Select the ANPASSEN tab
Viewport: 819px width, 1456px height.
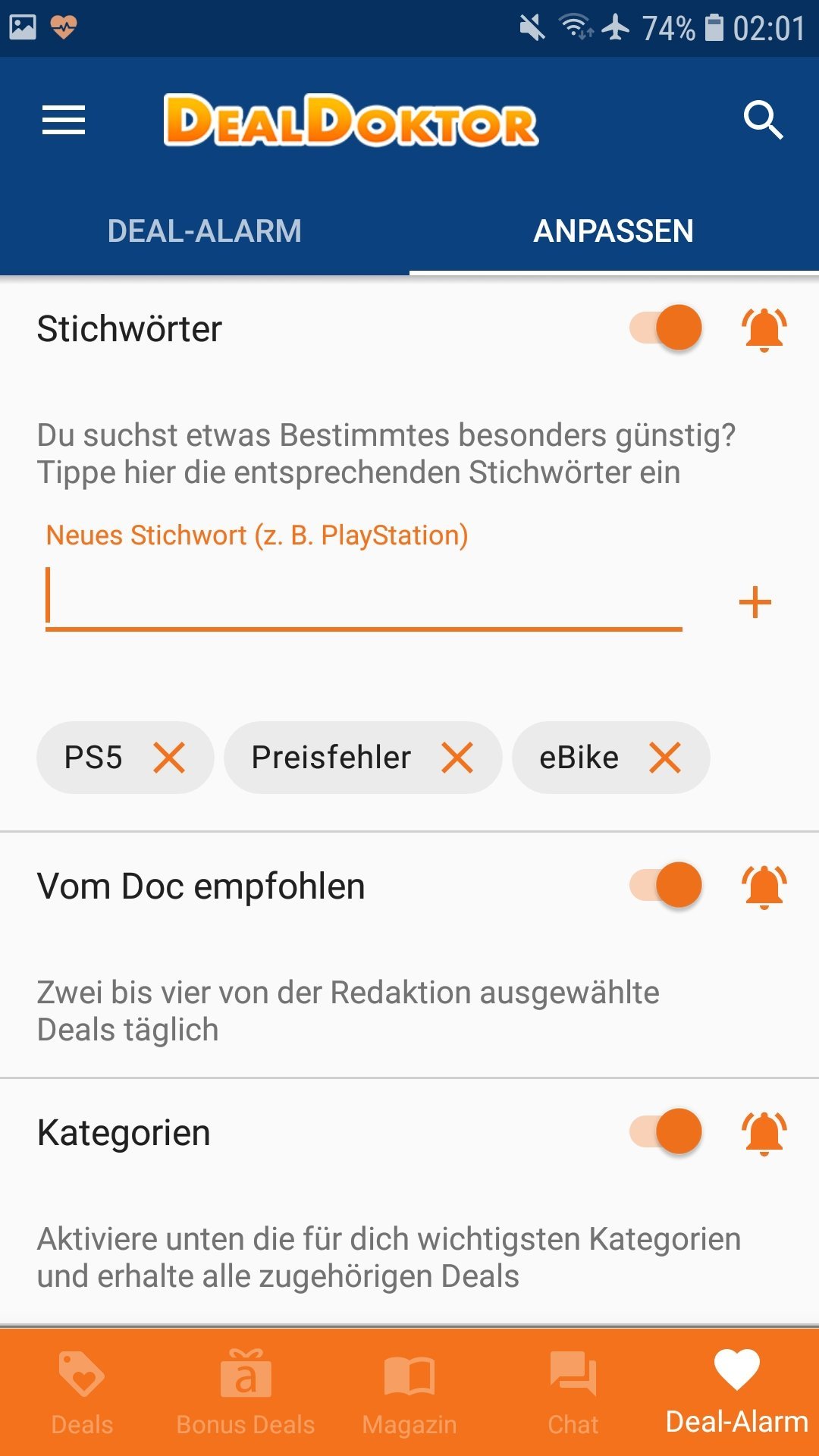click(614, 231)
